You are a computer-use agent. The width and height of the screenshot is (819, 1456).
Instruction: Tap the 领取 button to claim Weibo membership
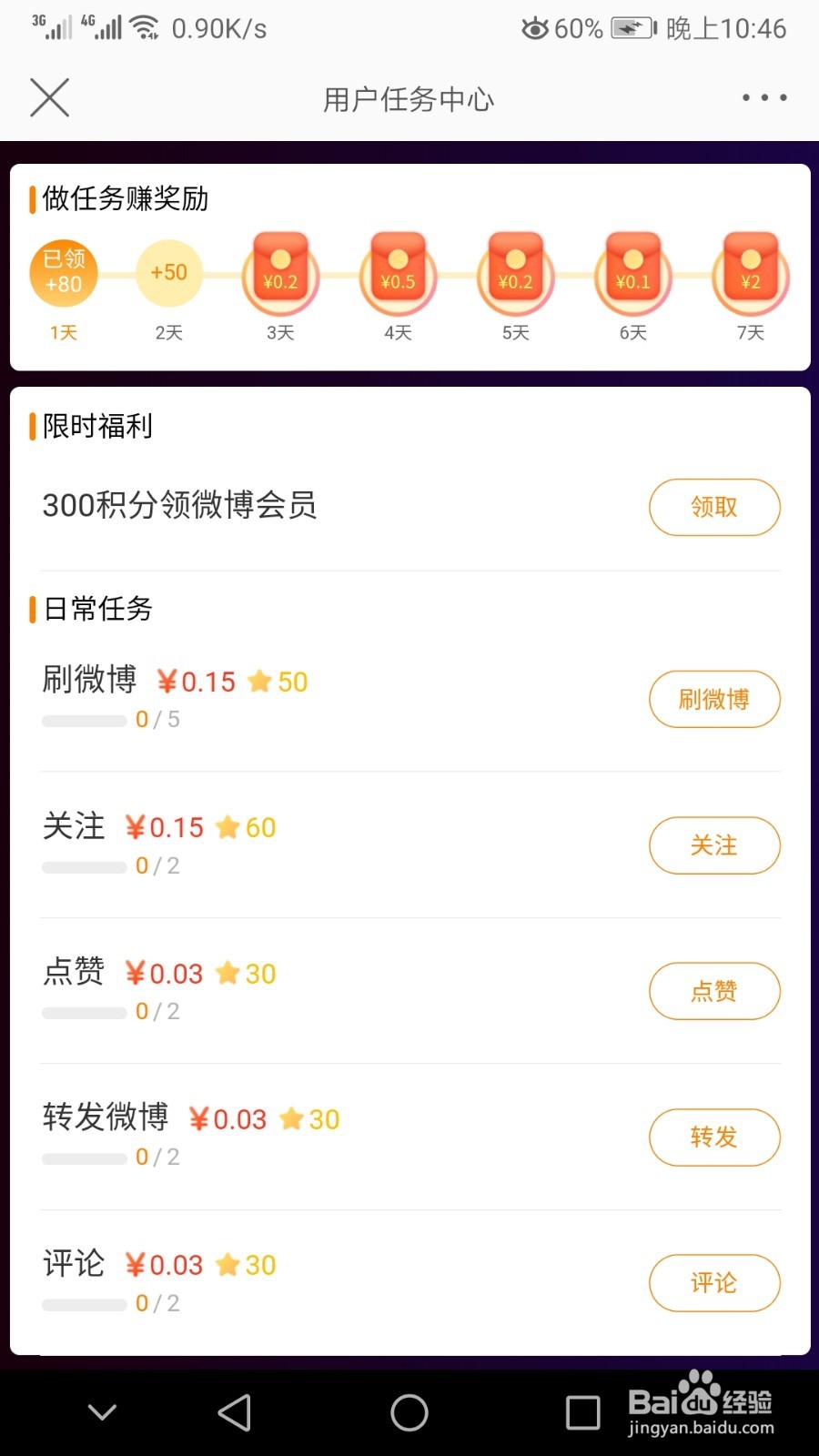click(x=714, y=507)
